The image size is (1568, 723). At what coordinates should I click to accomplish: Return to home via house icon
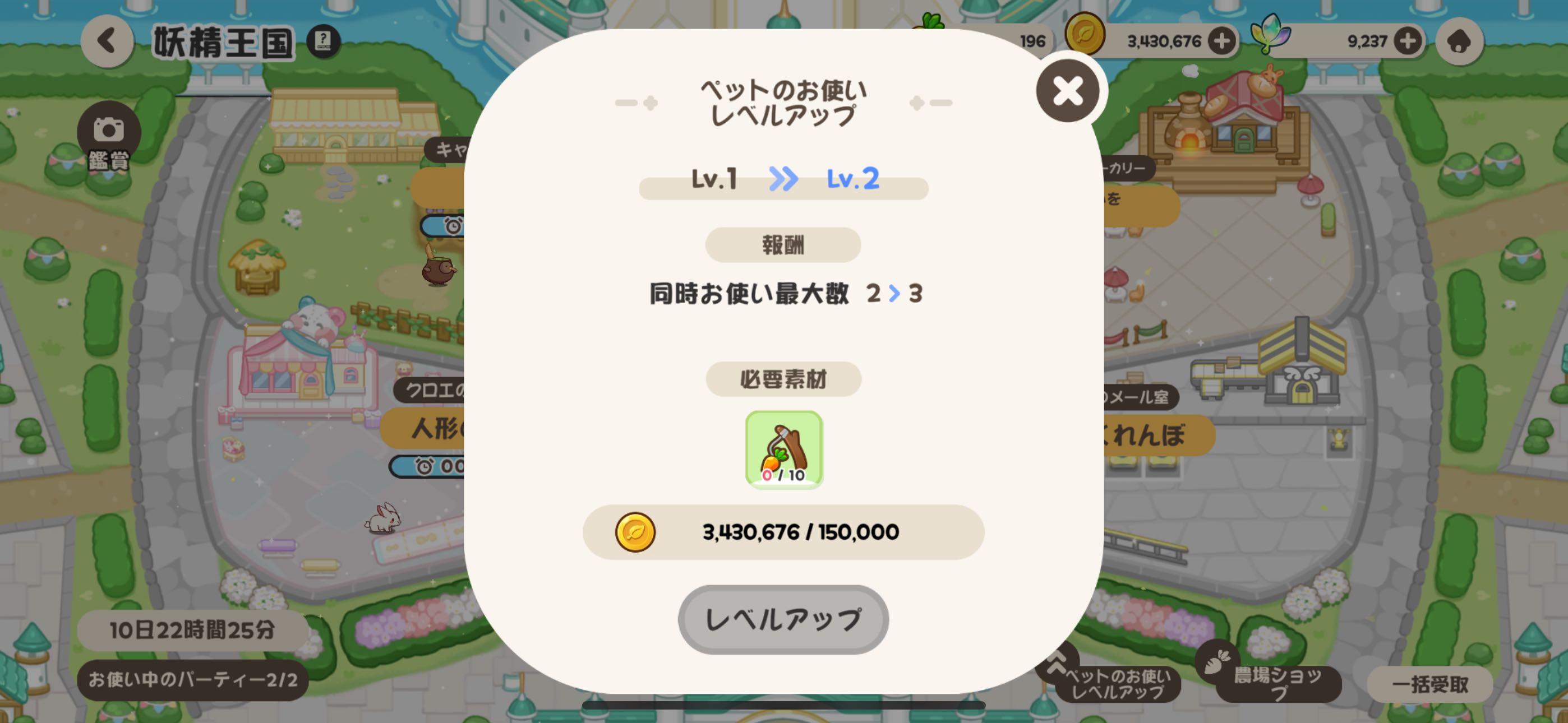tap(1459, 41)
